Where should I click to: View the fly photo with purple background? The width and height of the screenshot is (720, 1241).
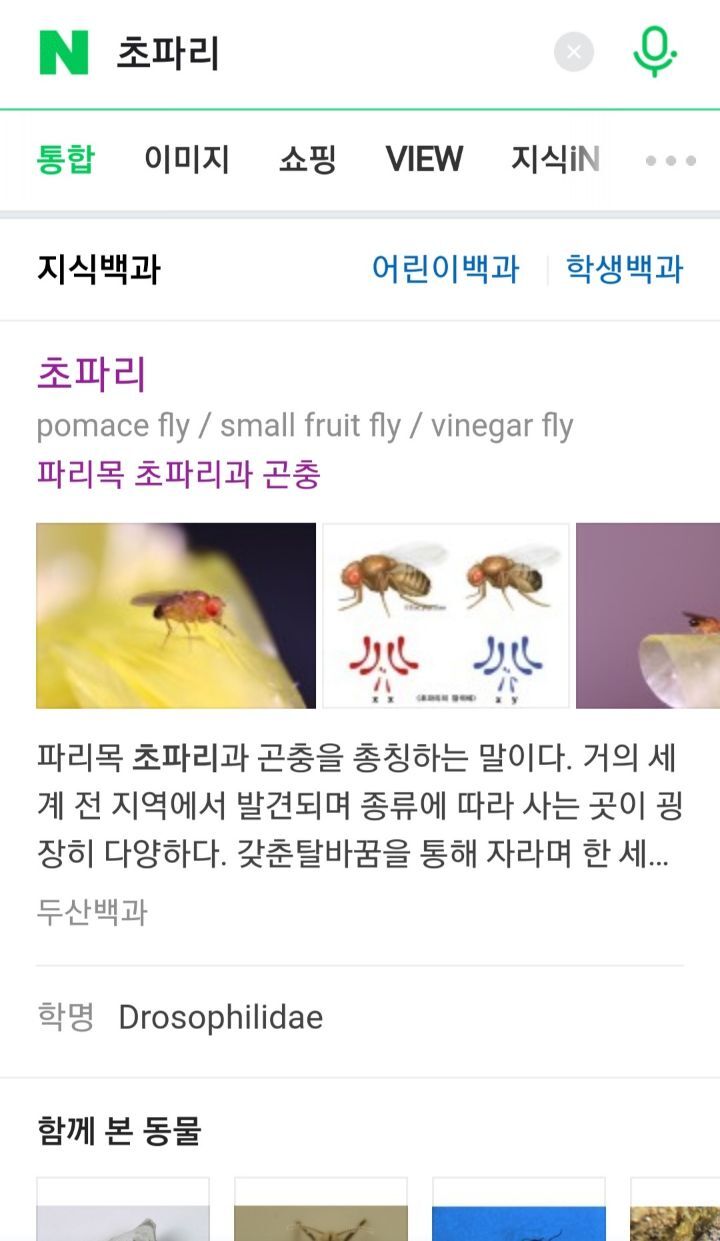click(x=648, y=615)
